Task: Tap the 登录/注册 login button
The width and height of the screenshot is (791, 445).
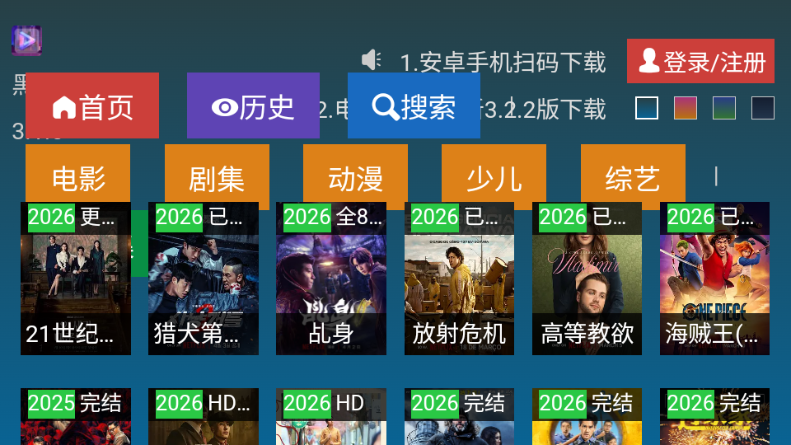Action: tap(700, 62)
